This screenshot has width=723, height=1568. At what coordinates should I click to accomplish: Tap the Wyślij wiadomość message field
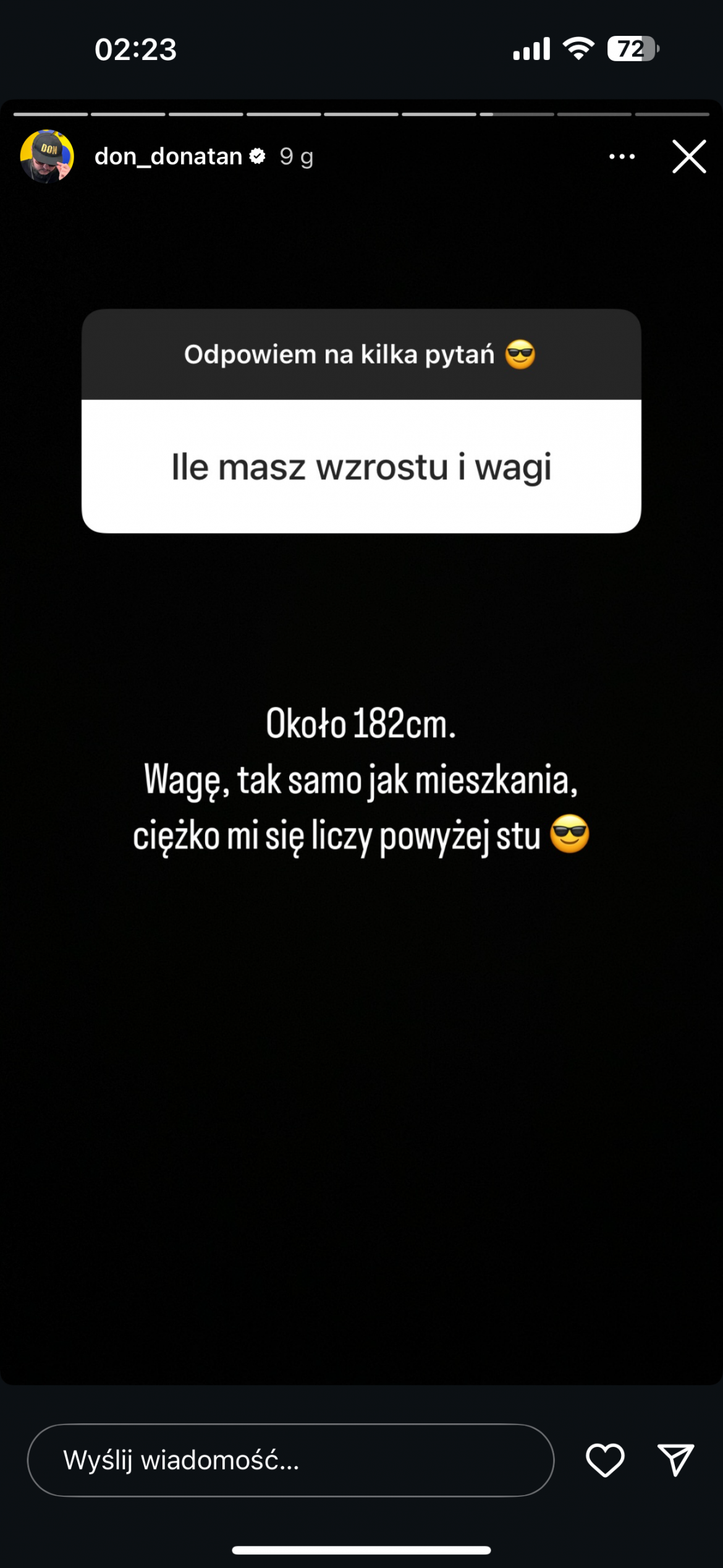click(x=290, y=1460)
